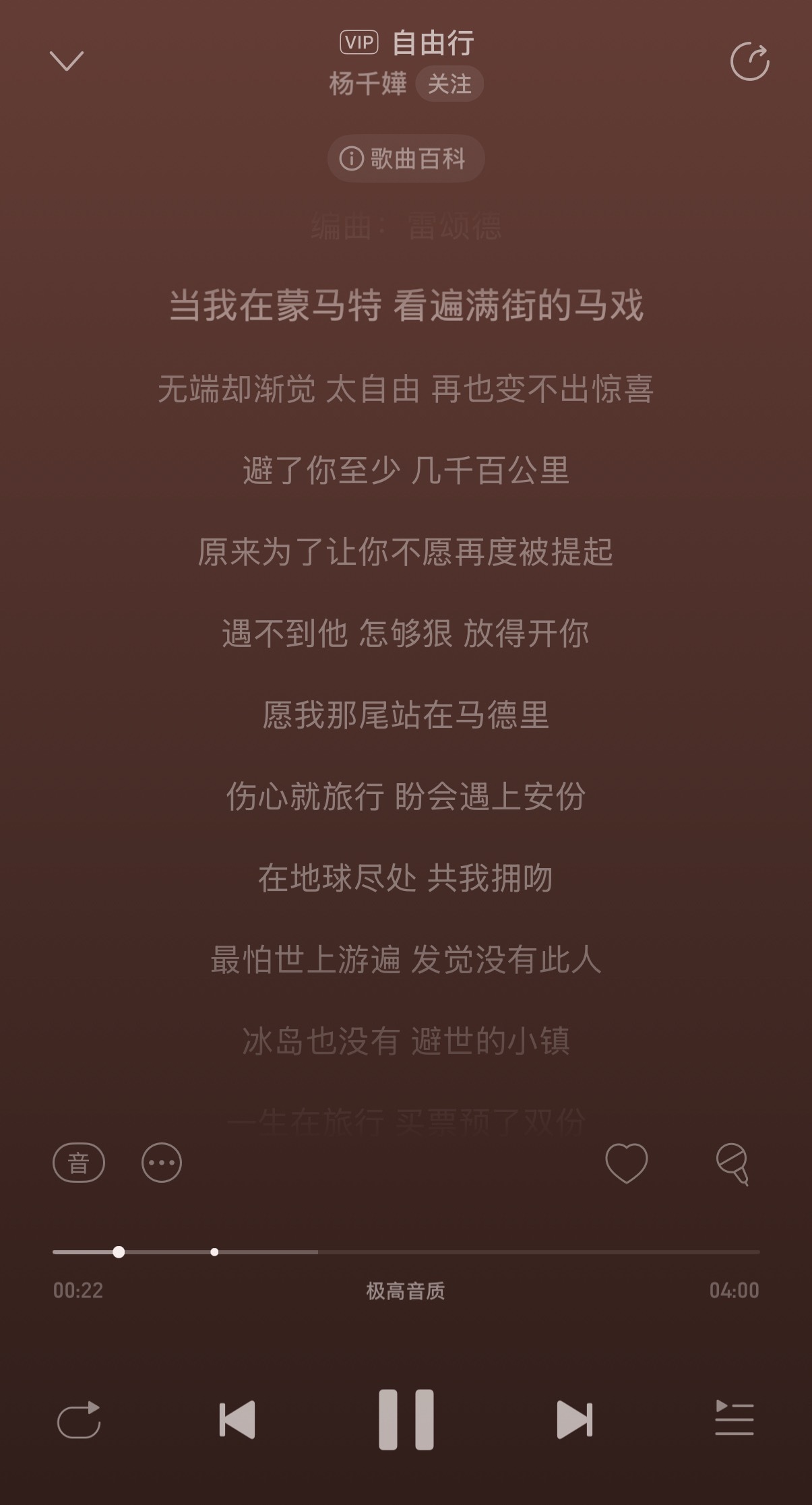
Task: Select the lyric line 愿我那尾站在马德里
Action: [405, 718]
